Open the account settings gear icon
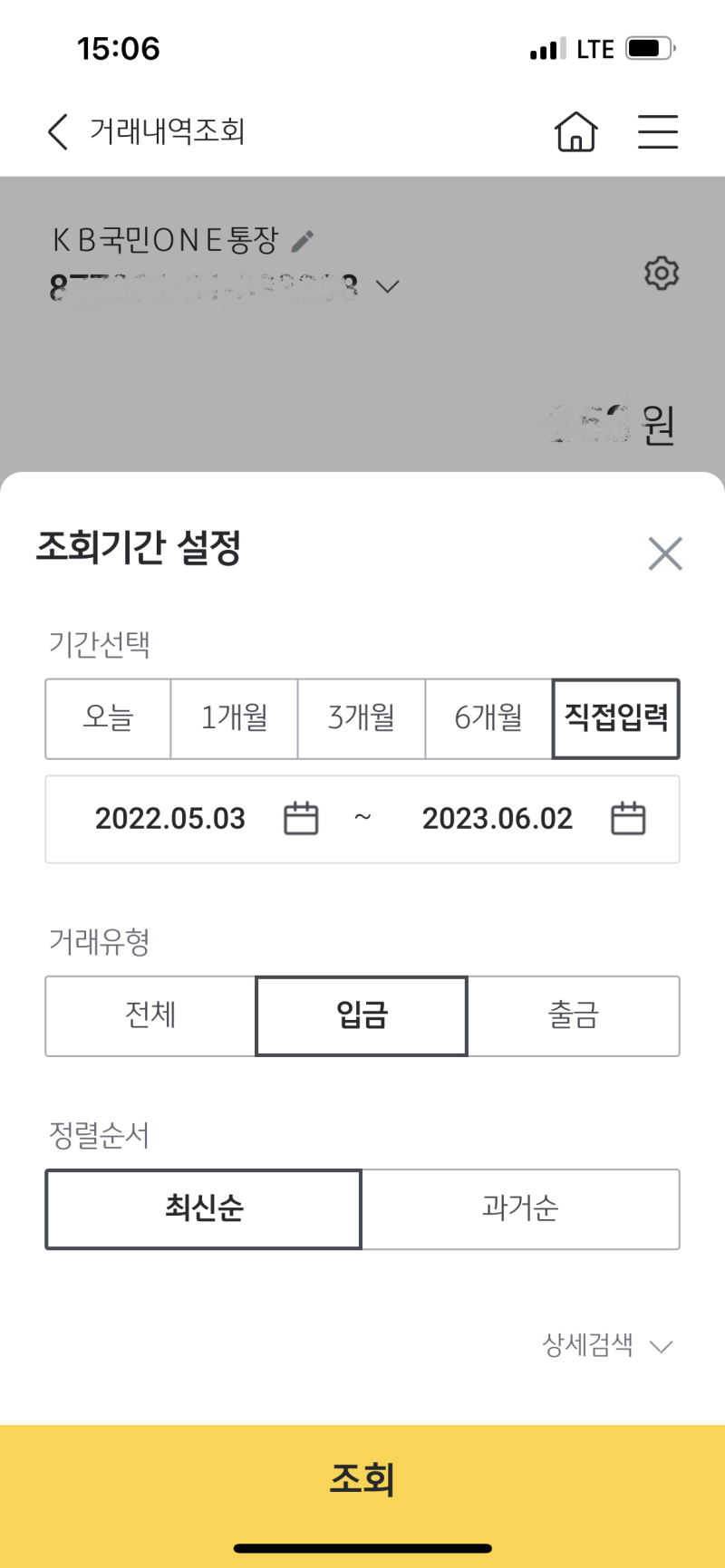725x1568 pixels. [x=661, y=274]
